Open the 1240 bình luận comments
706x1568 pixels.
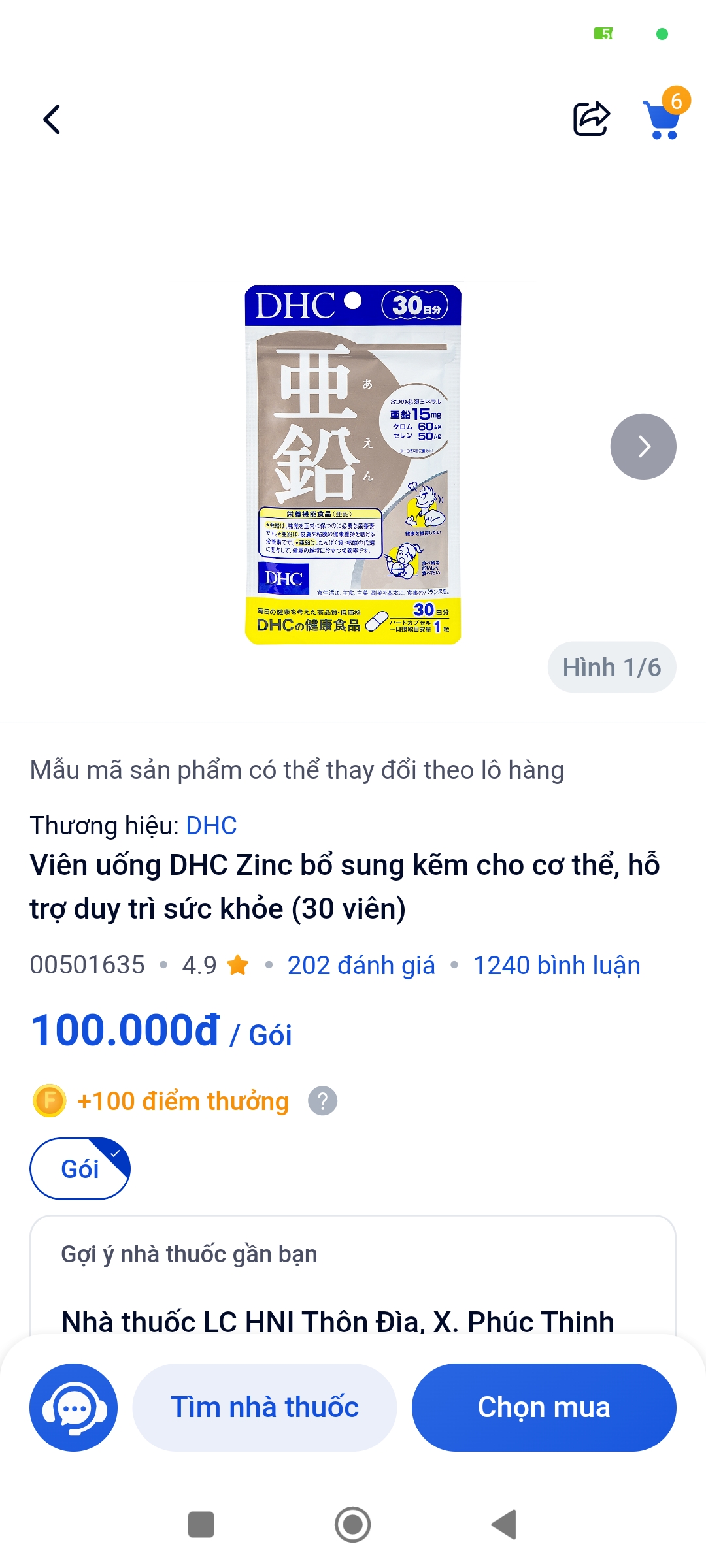click(556, 965)
